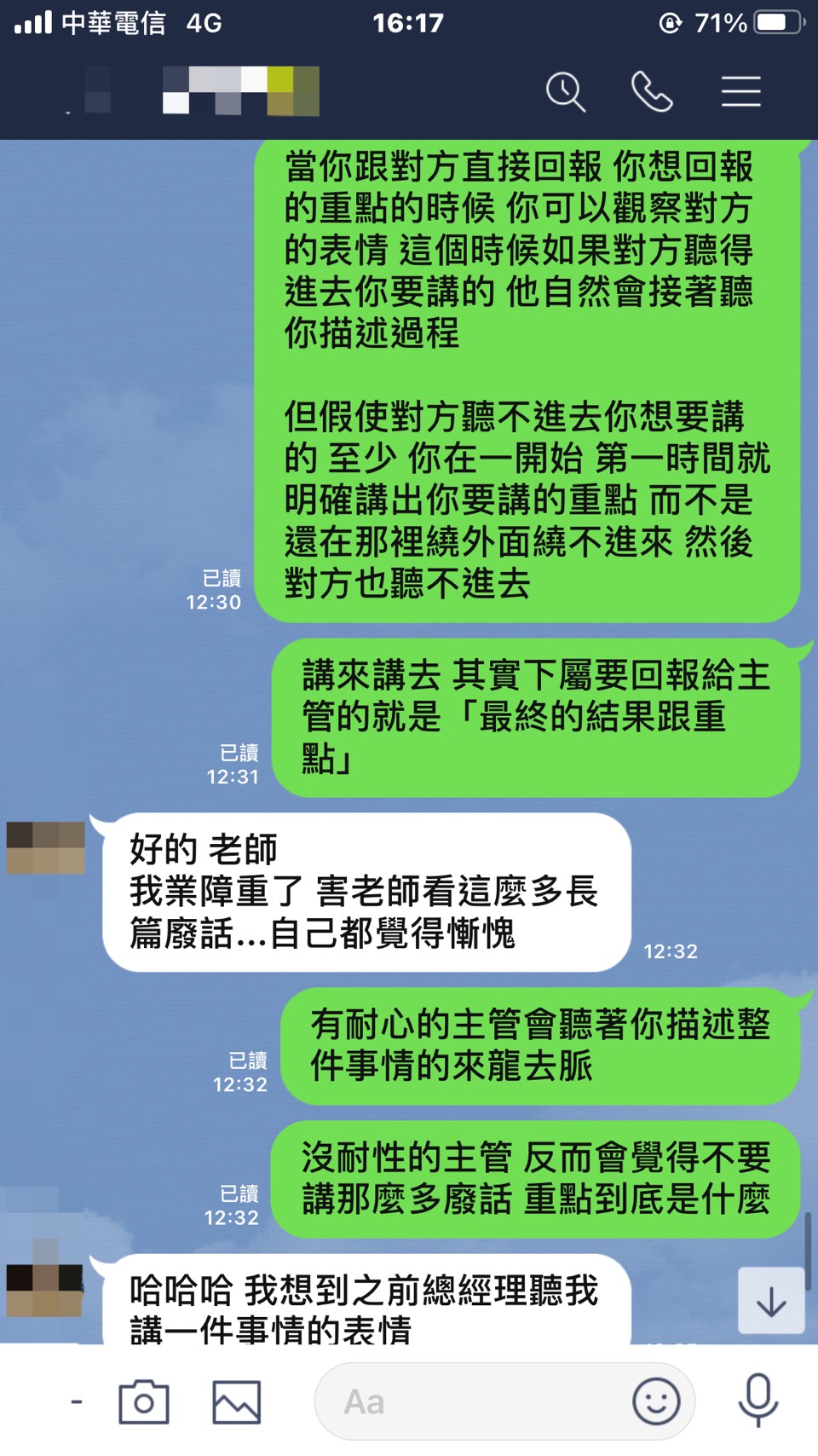The image size is (818, 1456).
Task: Start a voice call
Action: (x=652, y=92)
